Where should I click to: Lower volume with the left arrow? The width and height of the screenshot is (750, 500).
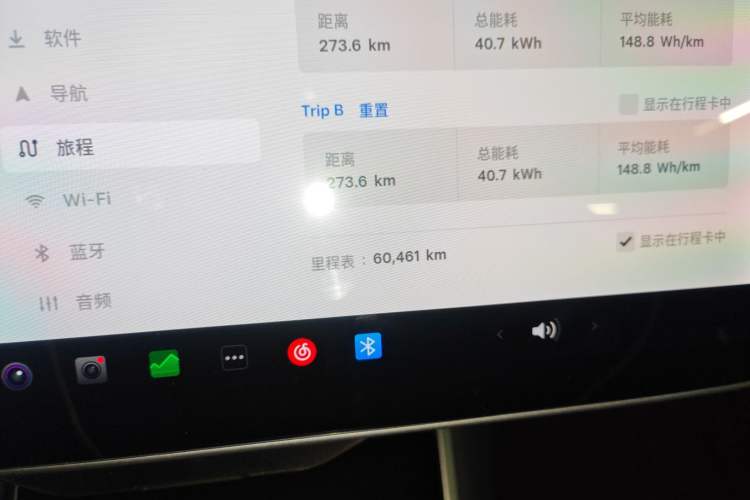click(x=500, y=334)
